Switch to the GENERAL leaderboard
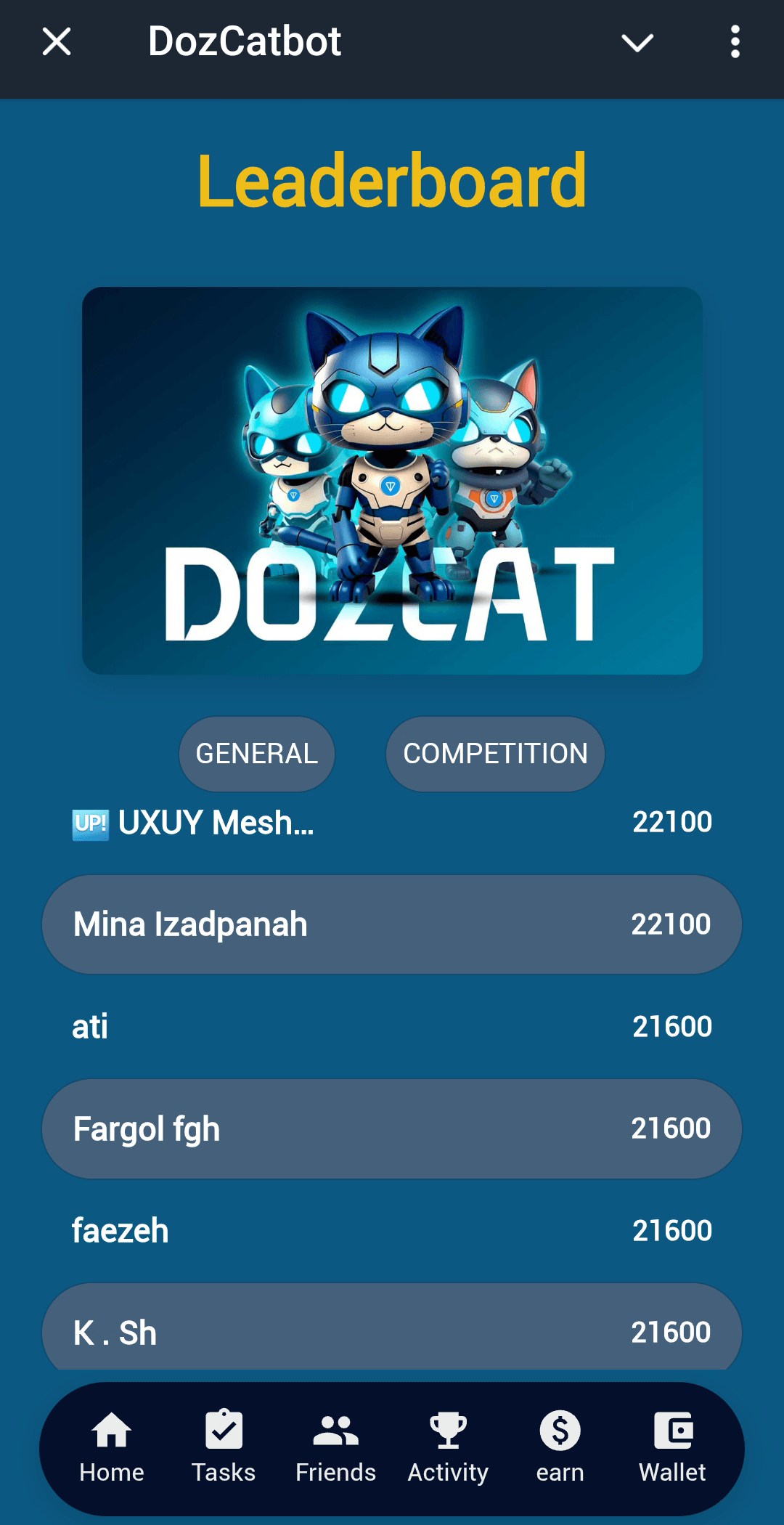 (257, 754)
